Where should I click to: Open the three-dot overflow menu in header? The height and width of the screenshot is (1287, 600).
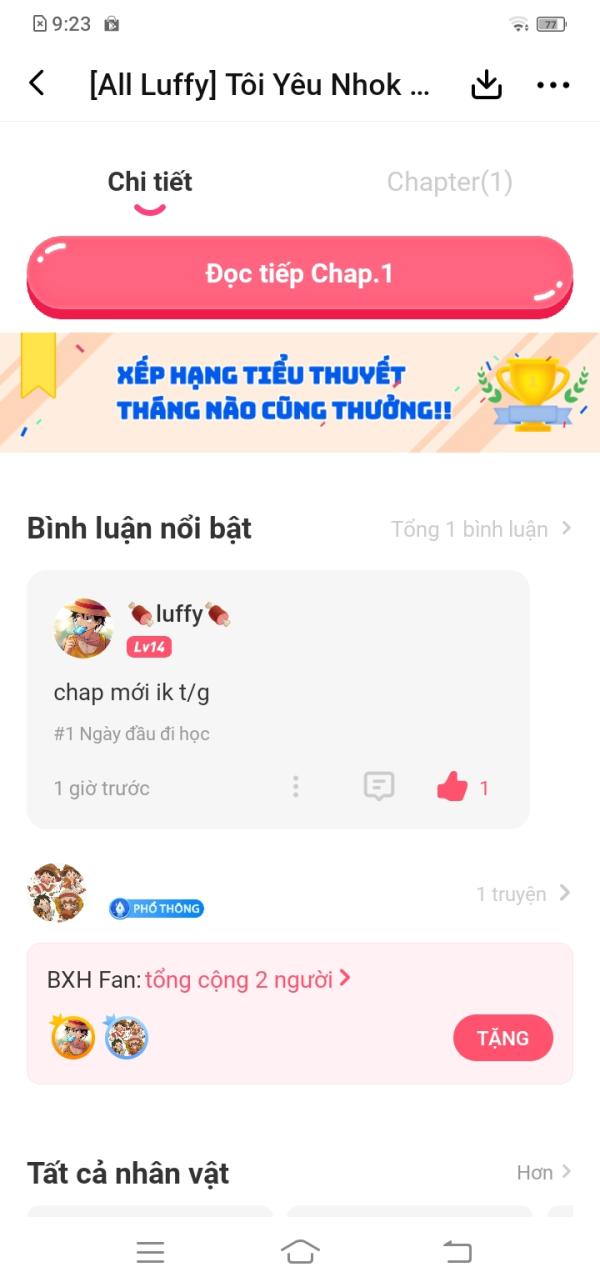pyautogui.click(x=553, y=85)
